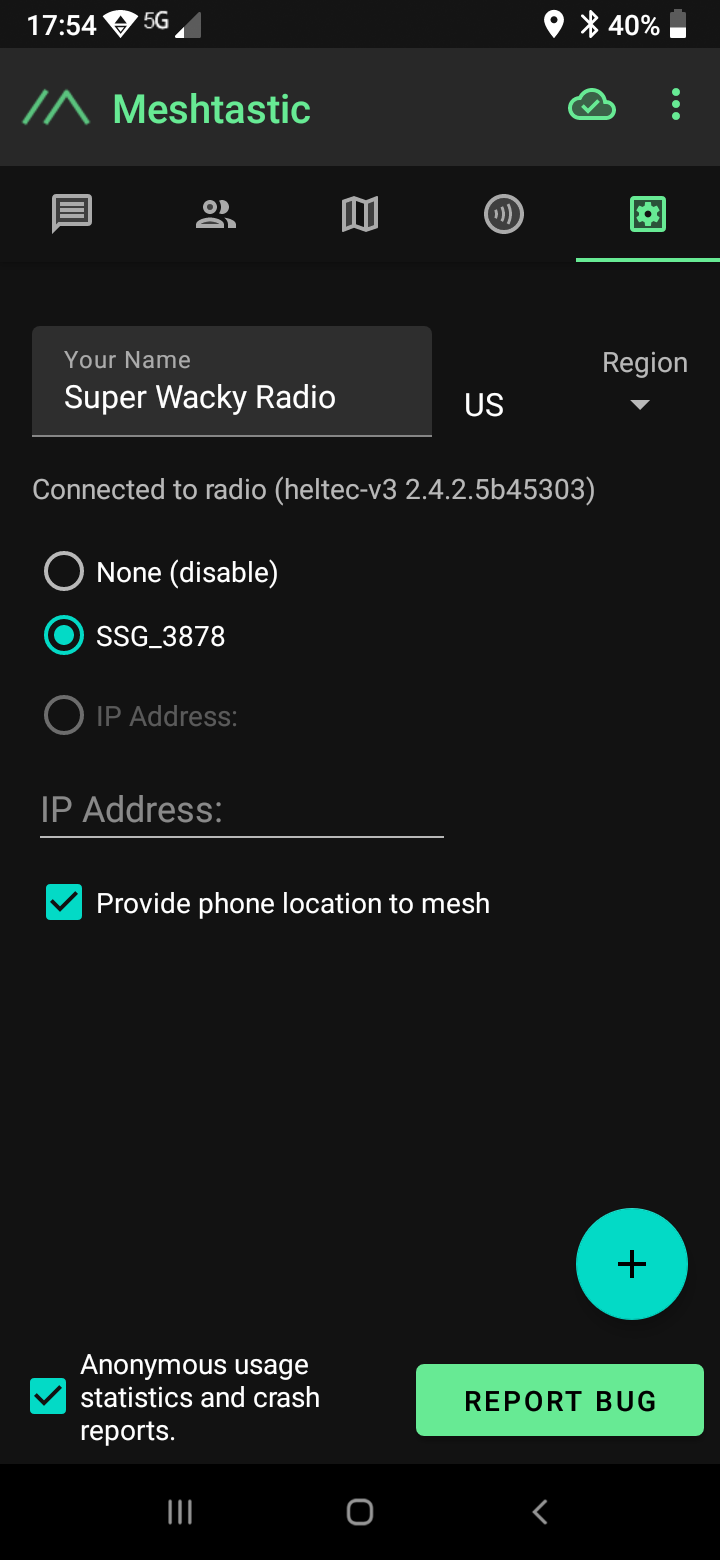The height and width of the screenshot is (1560, 720).
Task: Tap the IP Address text field
Action: coord(242,809)
